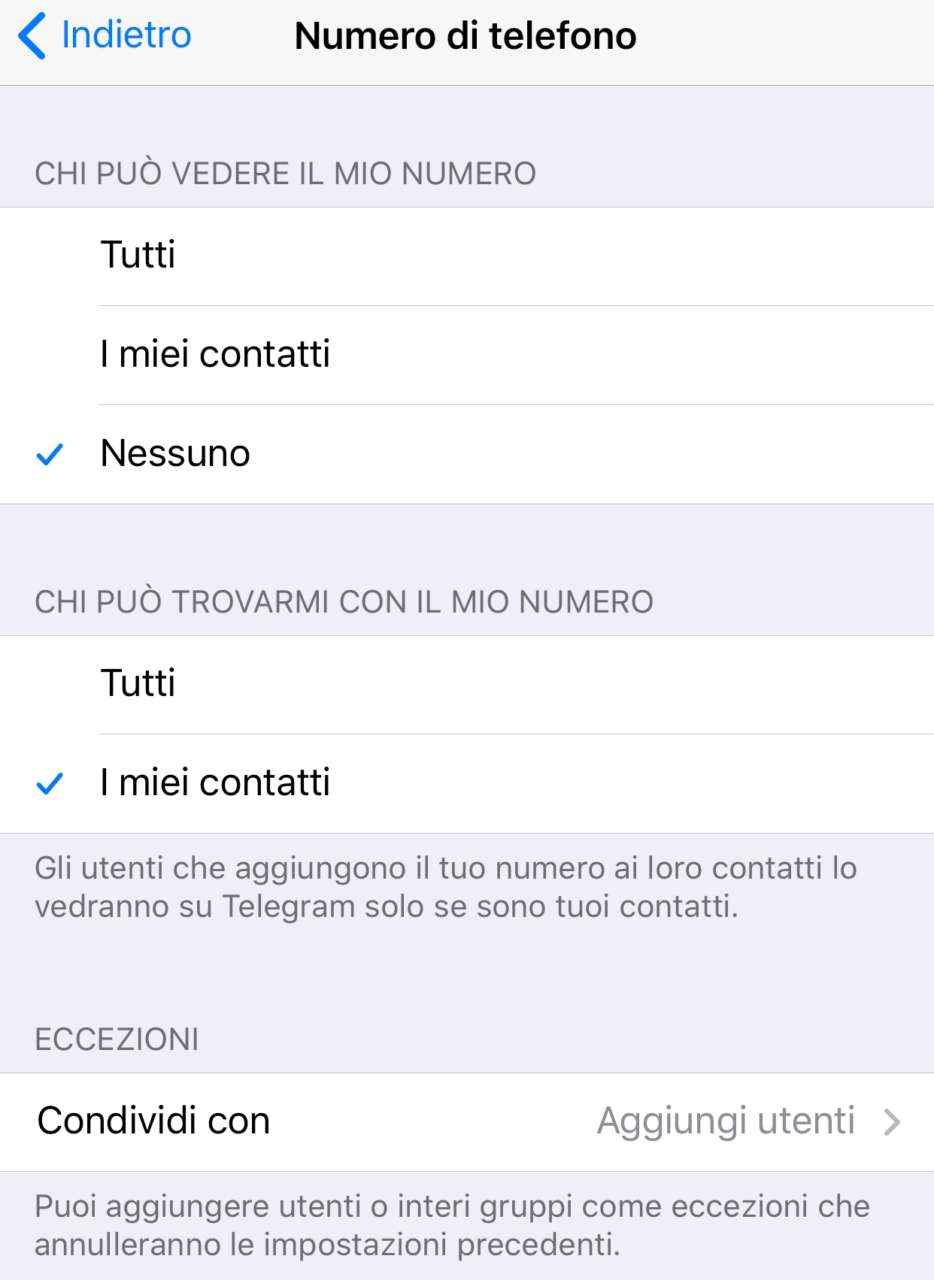Go back via Indietro button
The height and width of the screenshot is (1280, 934).
tap(105, 36)
